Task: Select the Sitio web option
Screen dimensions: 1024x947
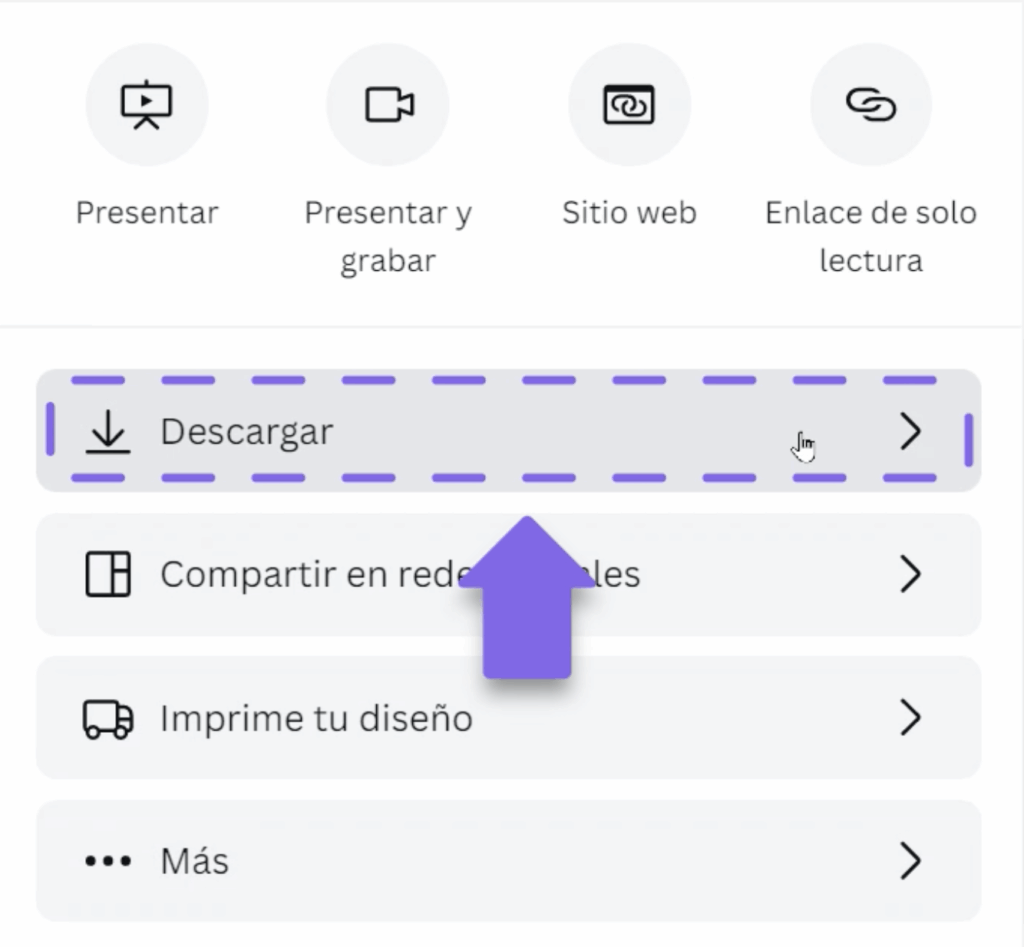Action: click(629, 105)
